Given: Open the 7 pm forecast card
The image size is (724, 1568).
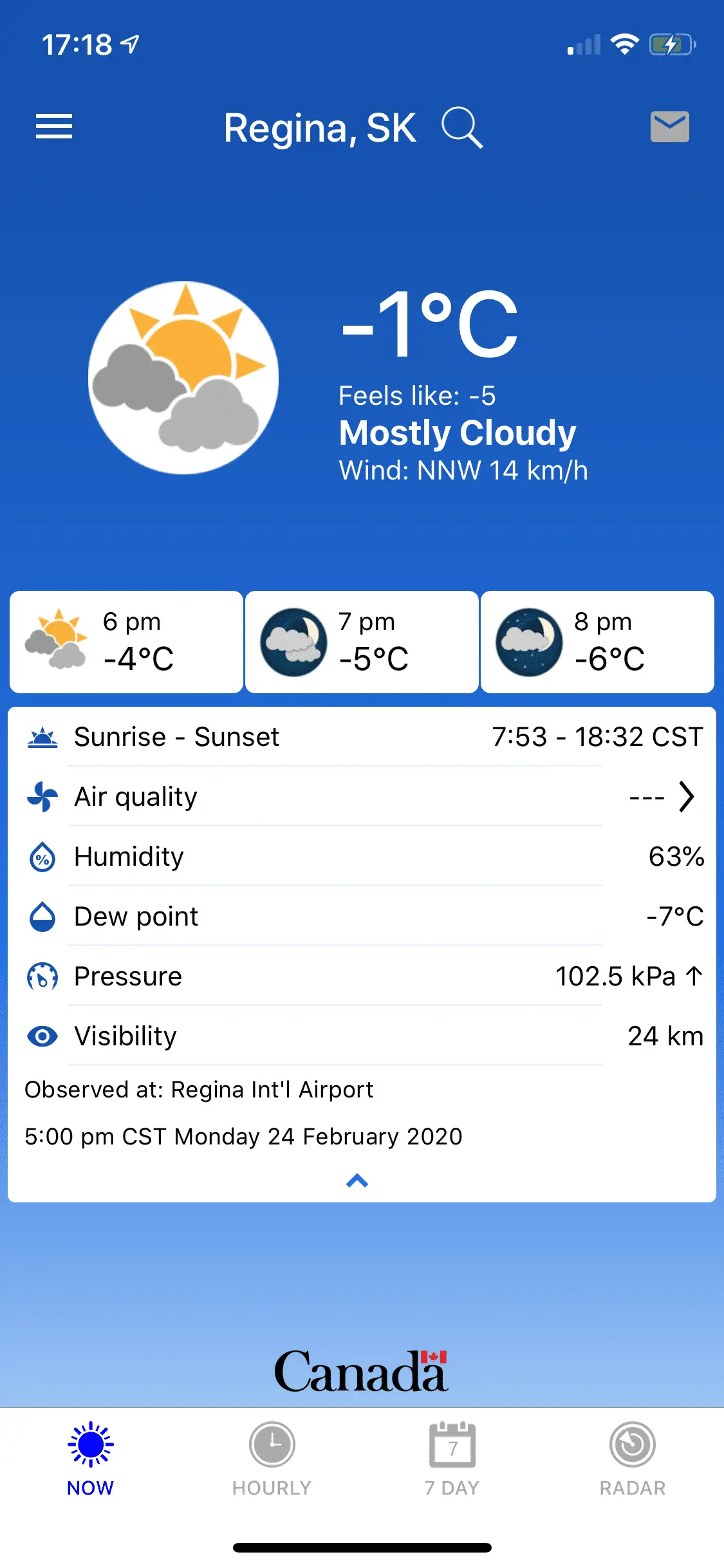Looking at the screenshot, I should point(362,642).
